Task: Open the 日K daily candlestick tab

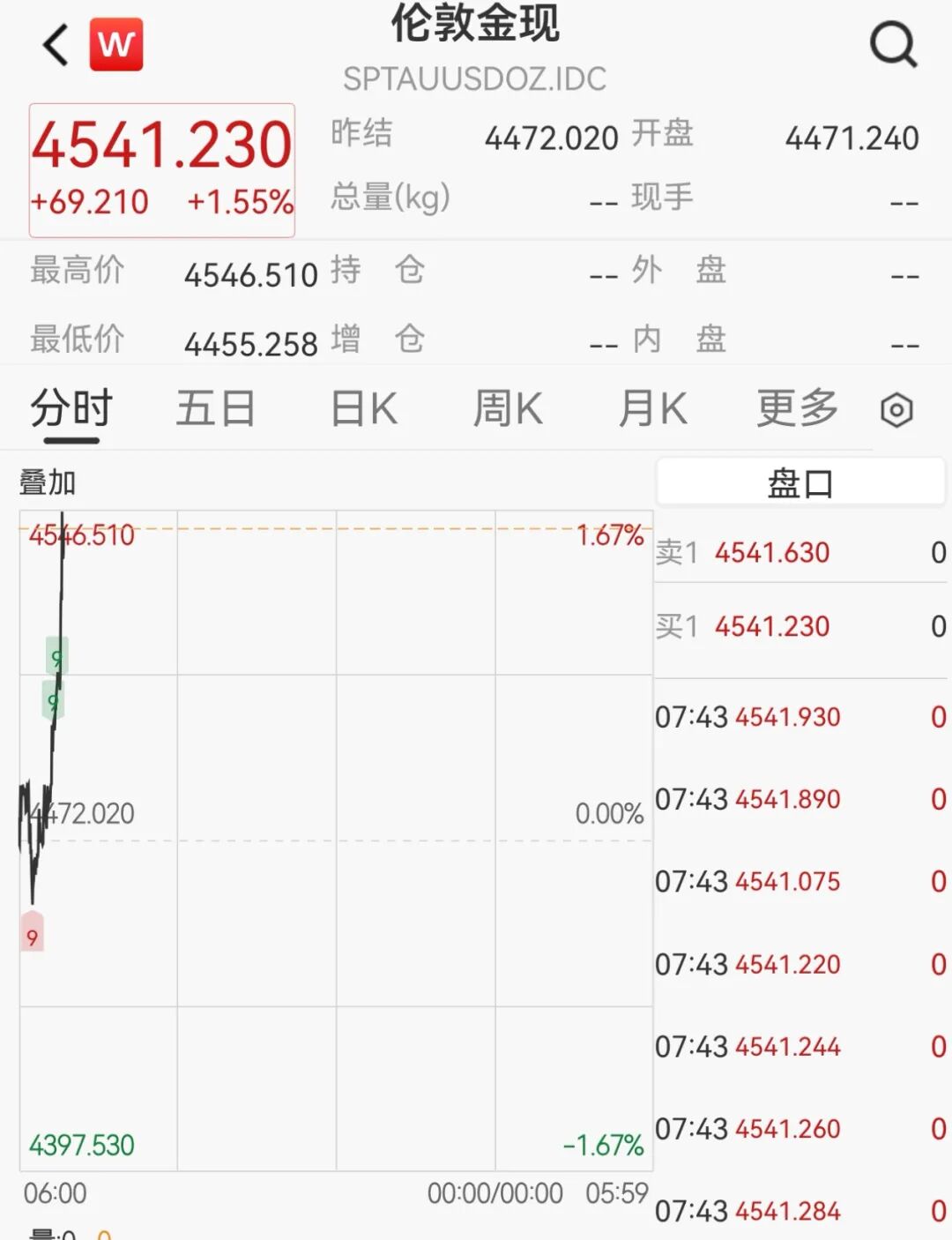Action: (x=362, y=407)
